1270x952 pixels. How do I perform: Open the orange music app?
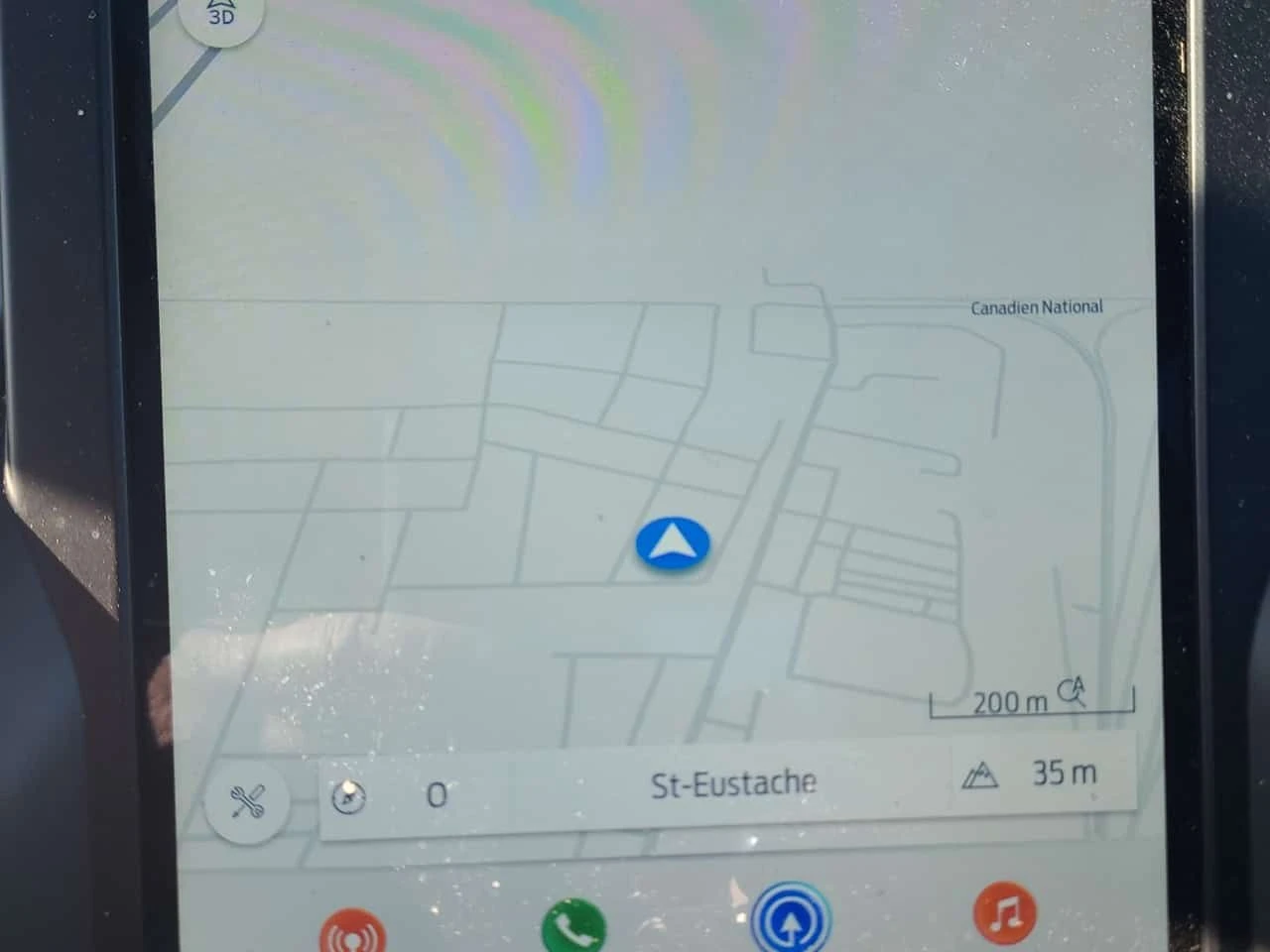click(1004, 912)
